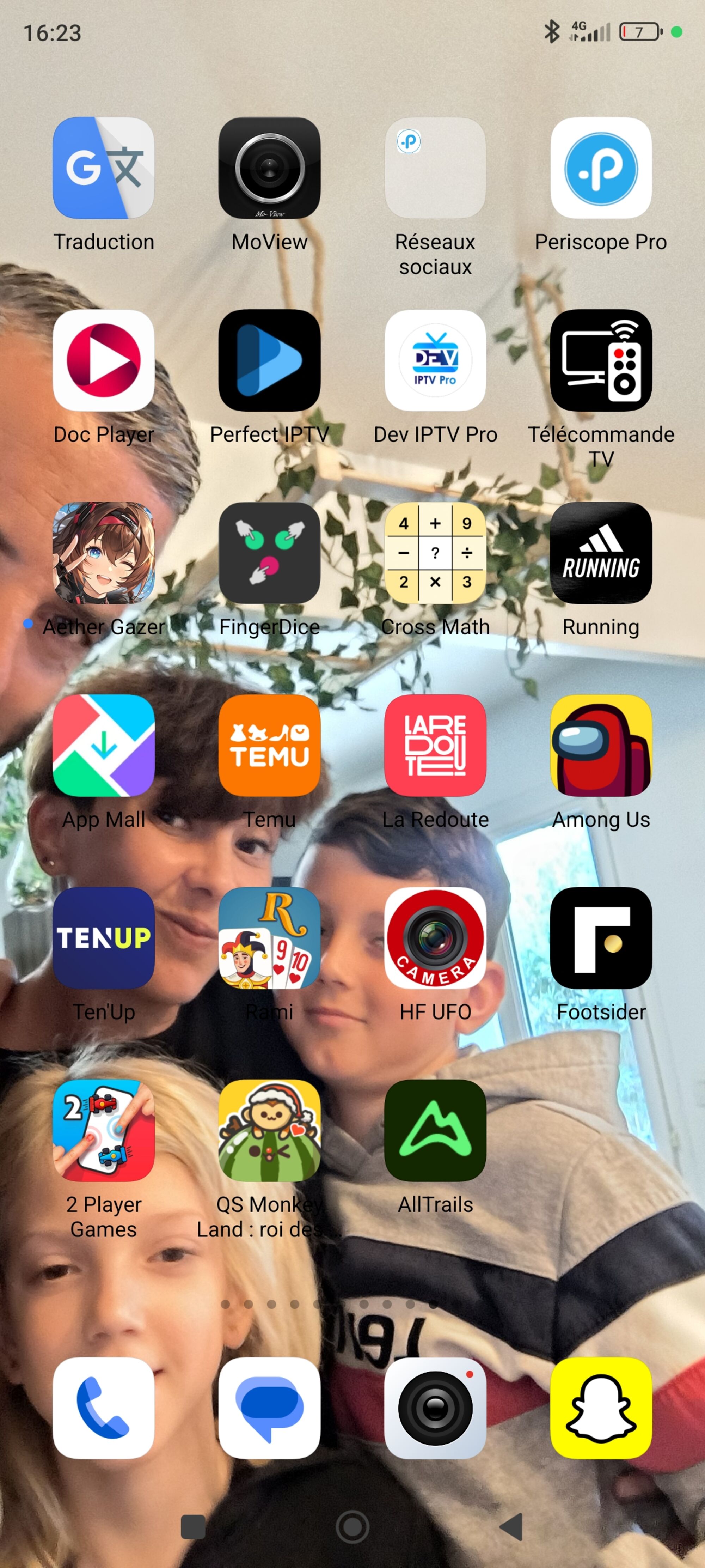Open the Réseaux sociaux folder

(435, 168)
